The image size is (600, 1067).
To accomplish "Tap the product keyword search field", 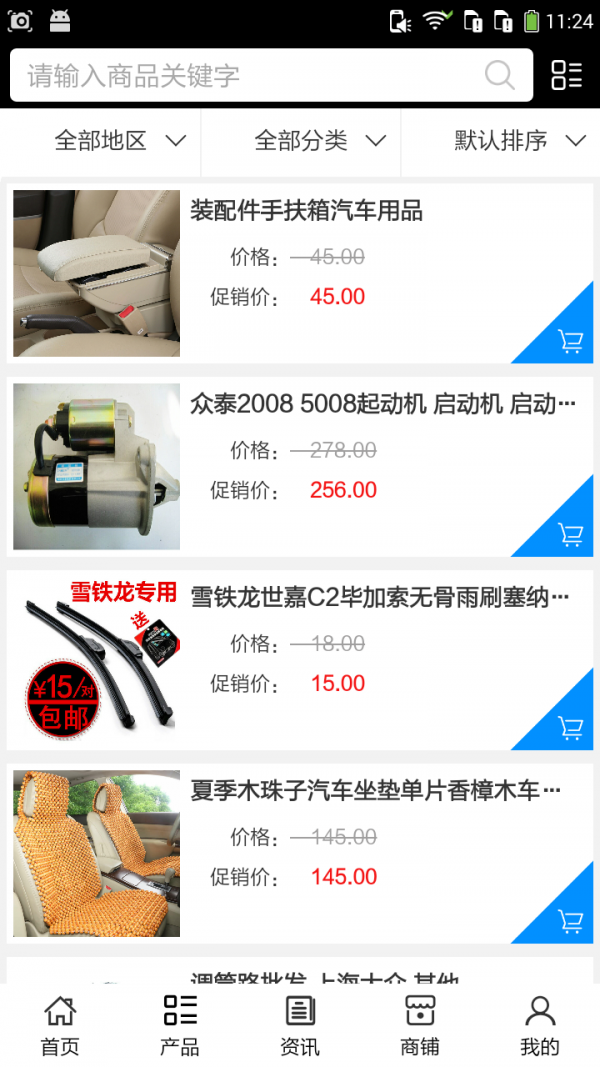I will [250, 75].
